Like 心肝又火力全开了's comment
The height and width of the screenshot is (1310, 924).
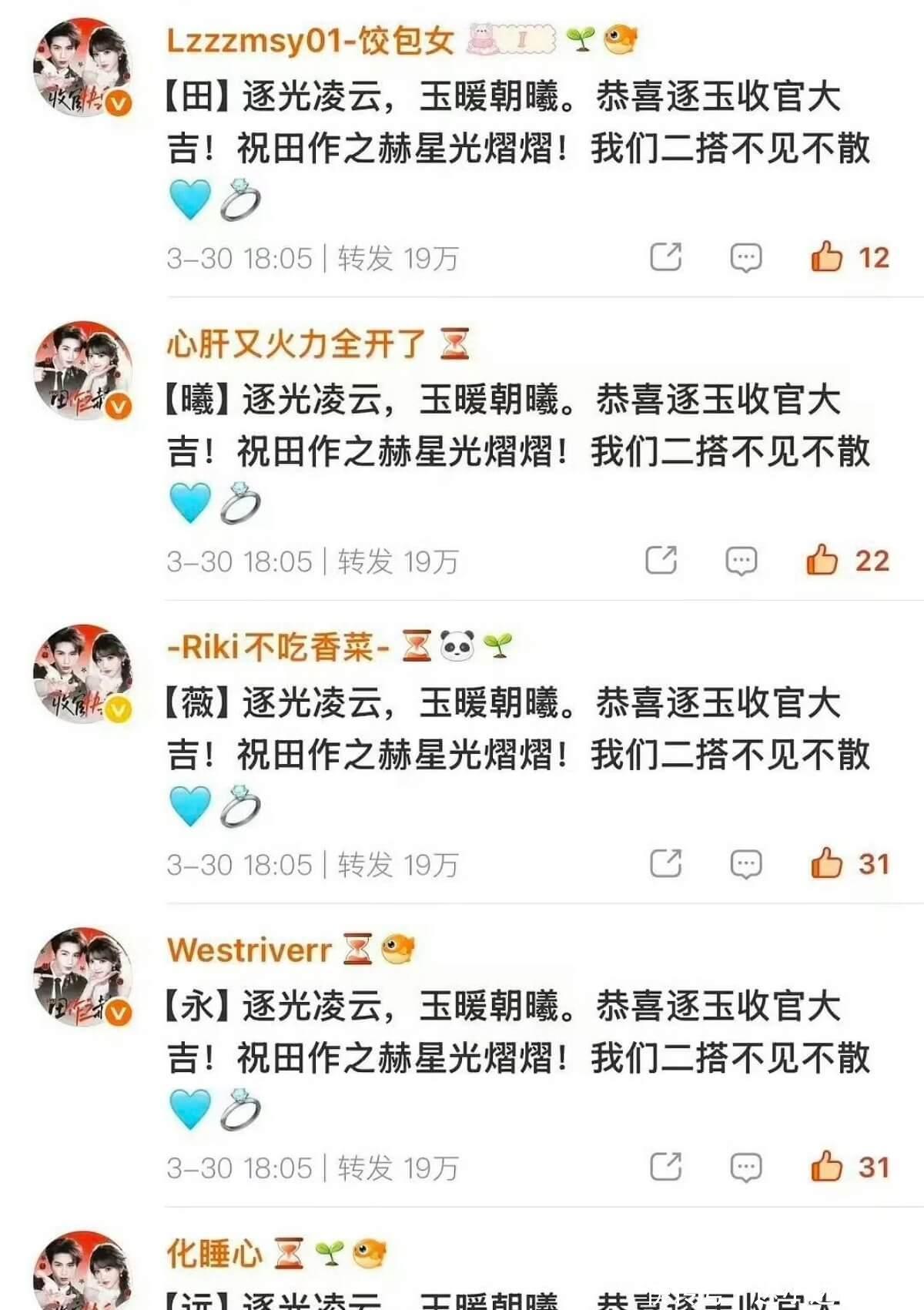[822, 560]
